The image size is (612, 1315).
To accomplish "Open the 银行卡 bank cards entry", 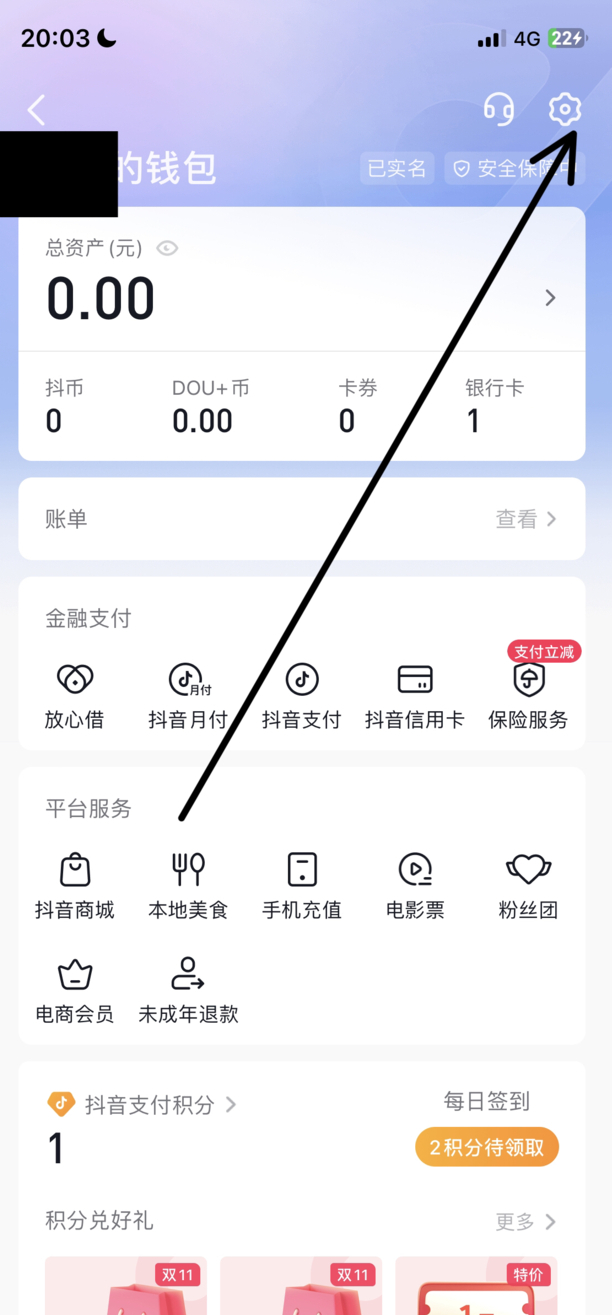I will coord(494,406).
